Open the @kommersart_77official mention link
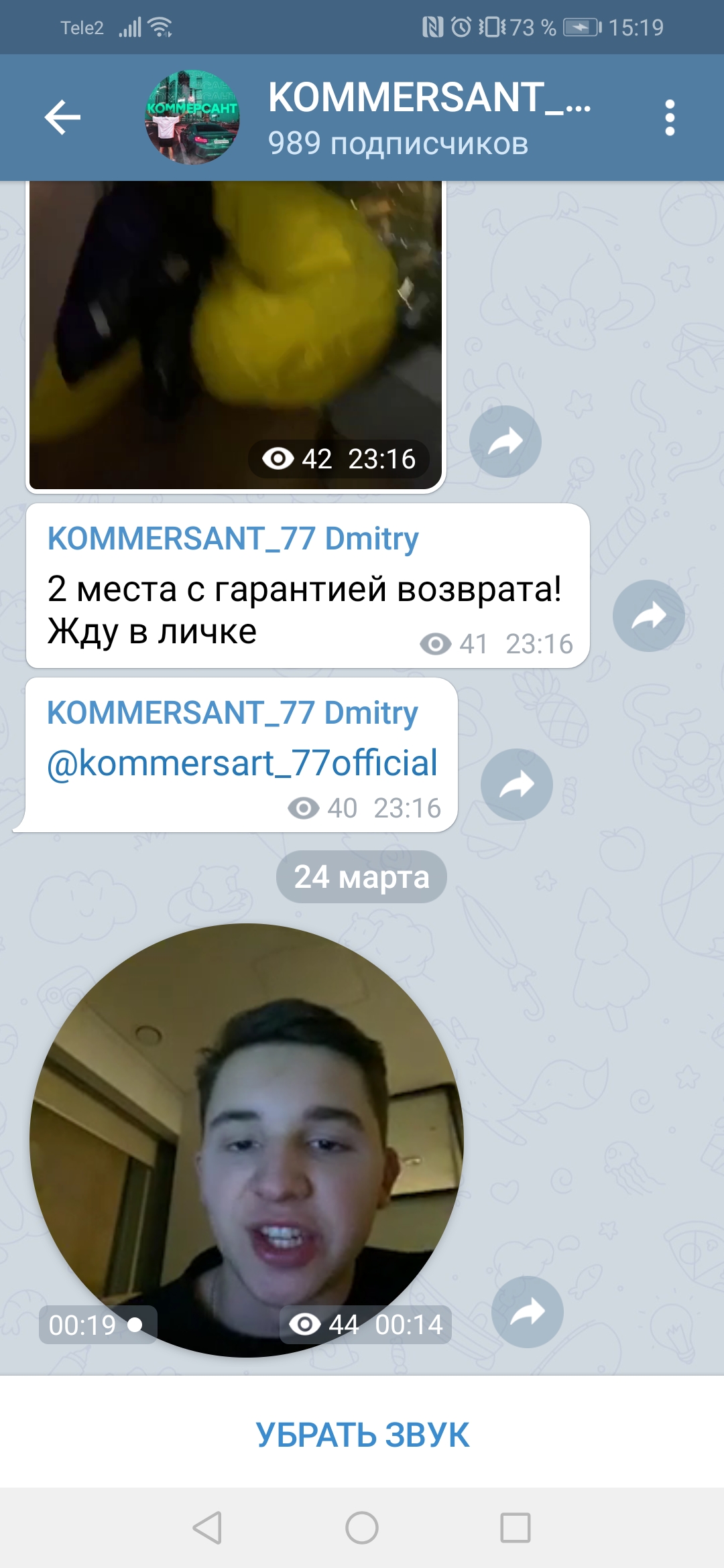The image size is (724, 1568). click(242, 763)
